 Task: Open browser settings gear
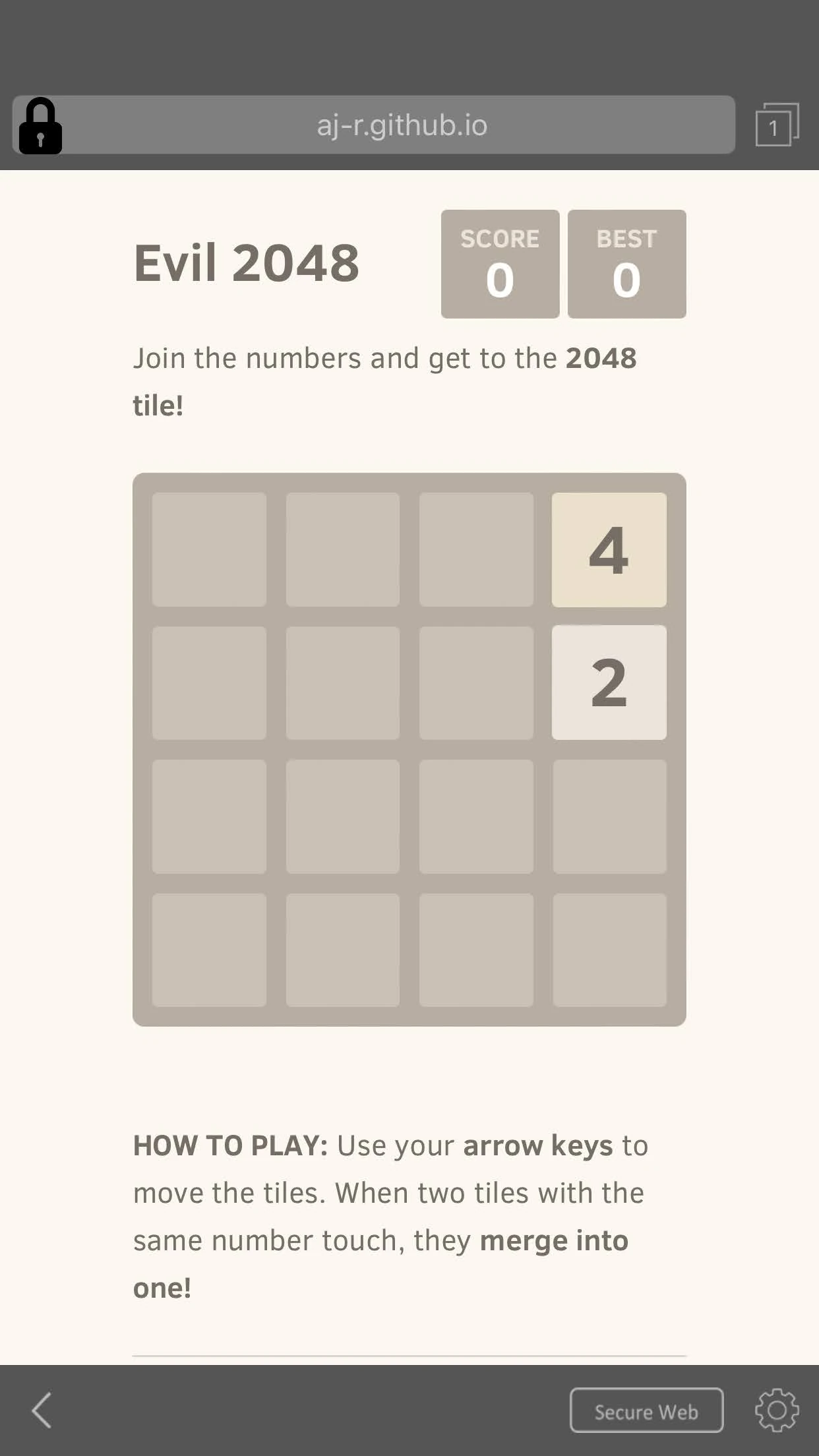(777, 1410)
